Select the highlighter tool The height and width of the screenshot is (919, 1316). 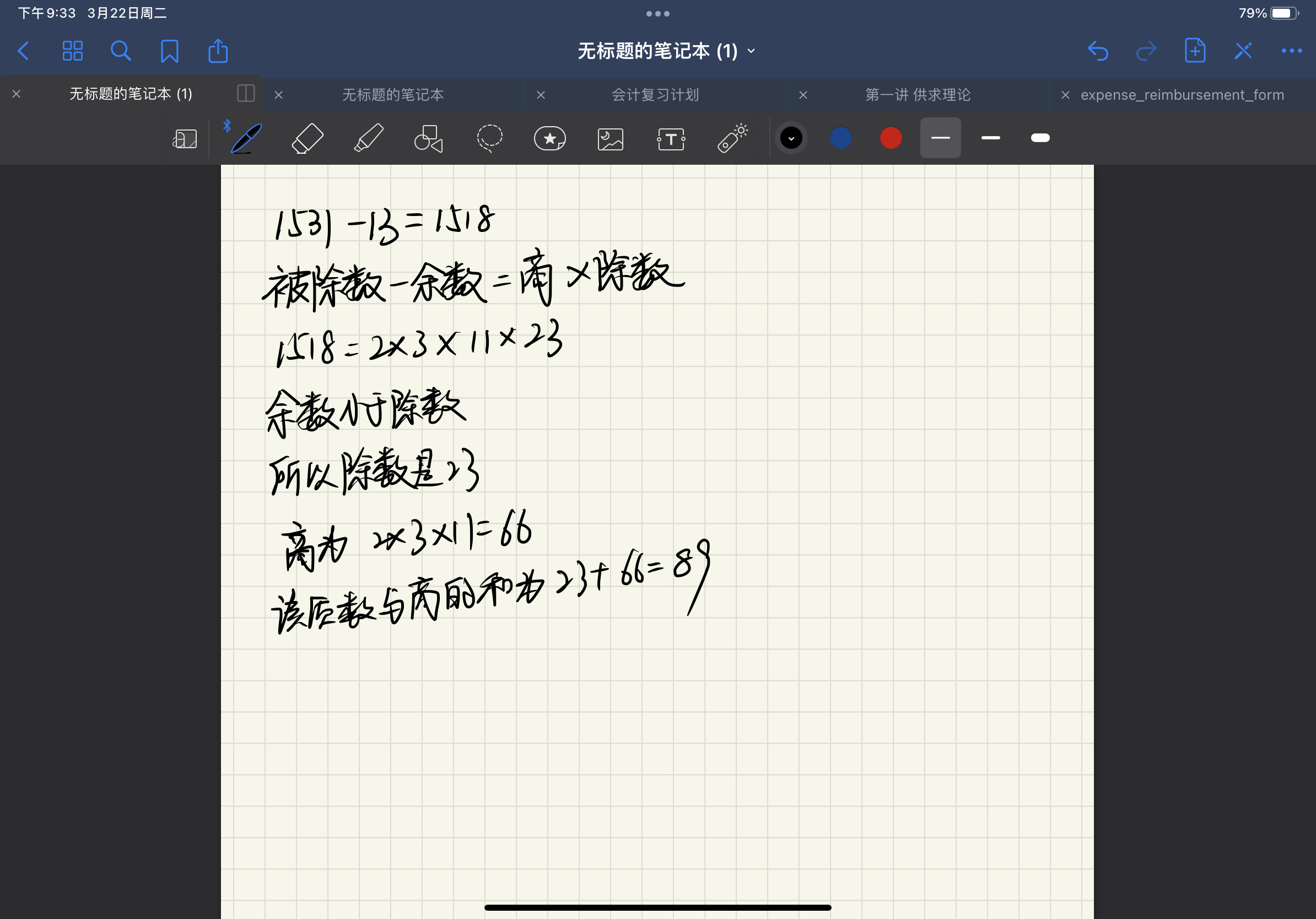click(x=368, y=138)
